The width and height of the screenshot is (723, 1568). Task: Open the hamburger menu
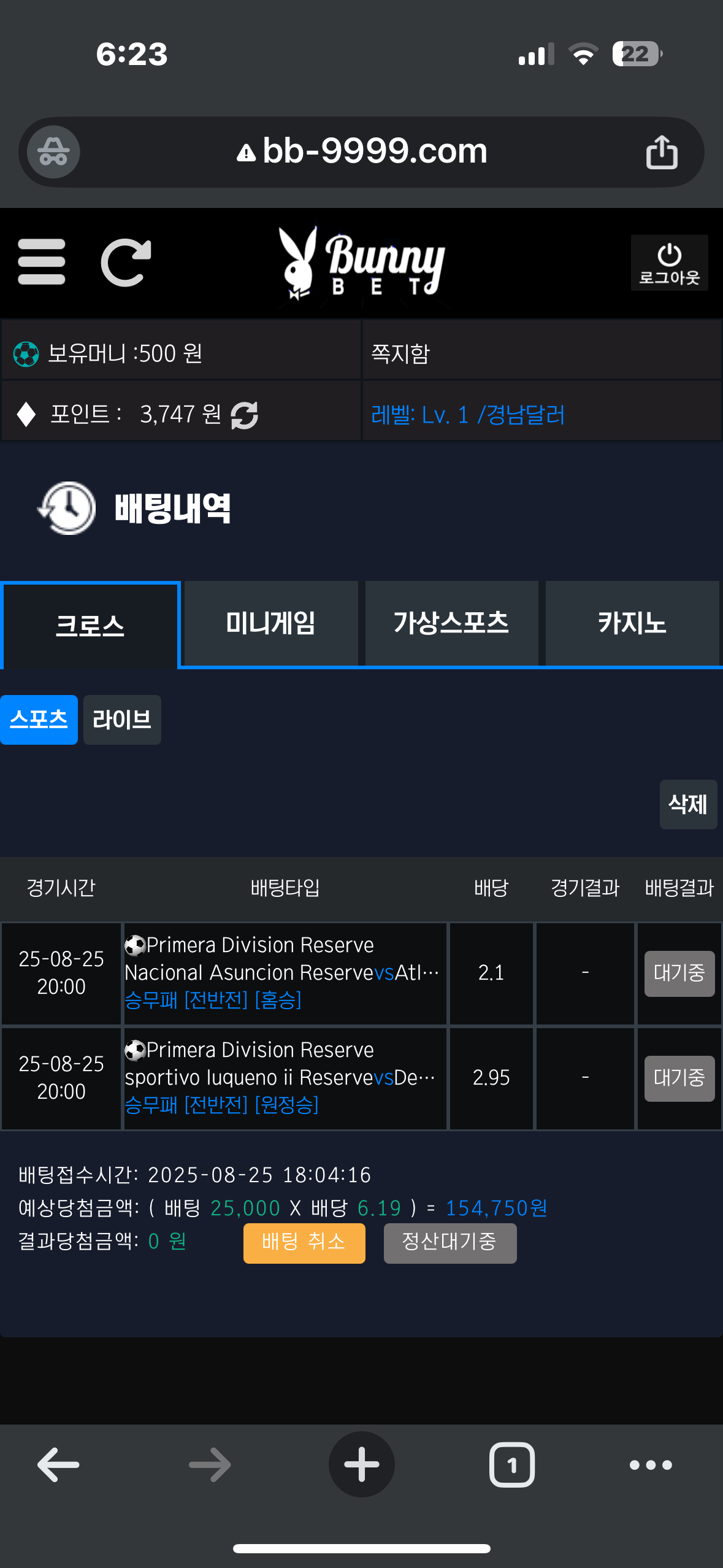[42, 262]
